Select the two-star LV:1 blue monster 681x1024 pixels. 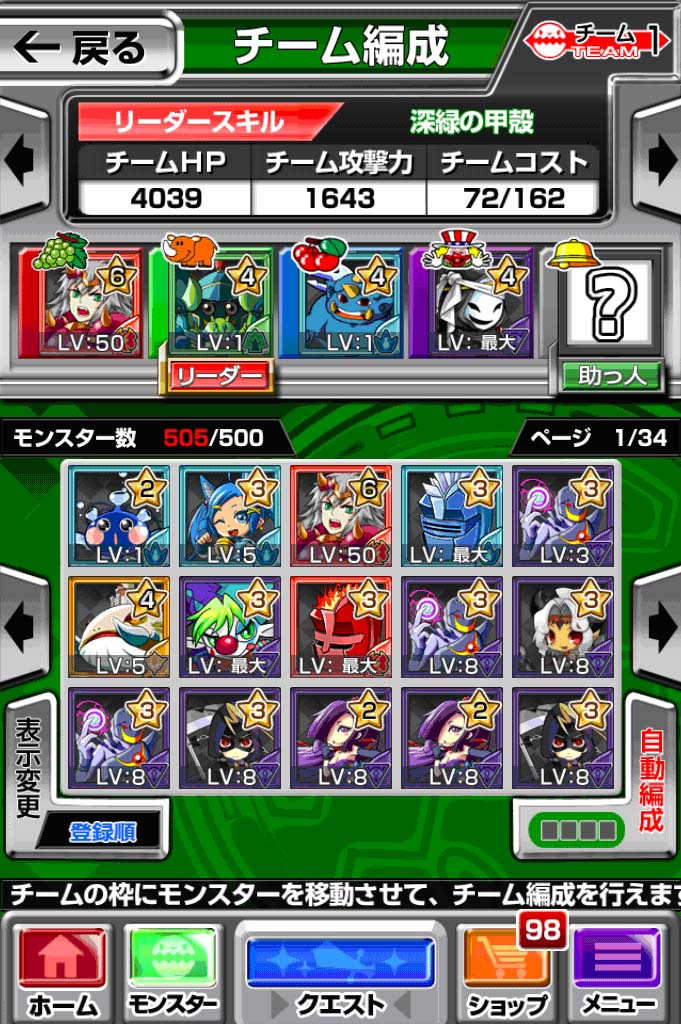pyautogui.click(x=118, y=515)
